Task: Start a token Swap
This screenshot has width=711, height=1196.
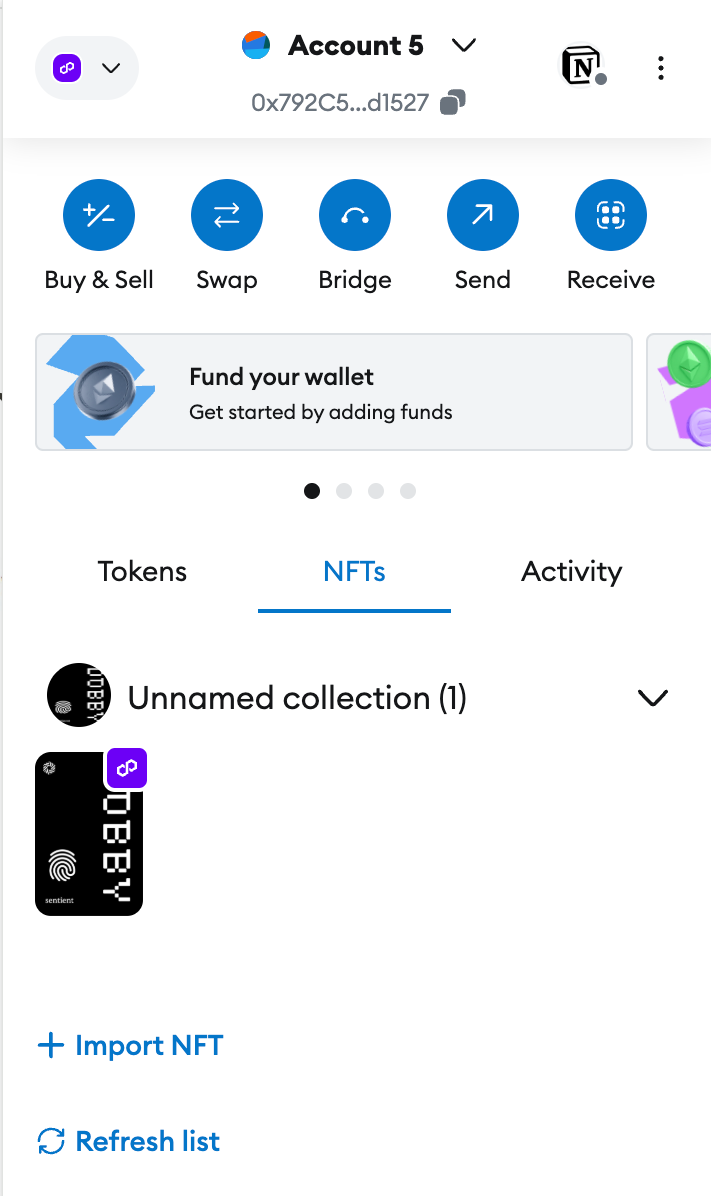Action: [227, 215]
